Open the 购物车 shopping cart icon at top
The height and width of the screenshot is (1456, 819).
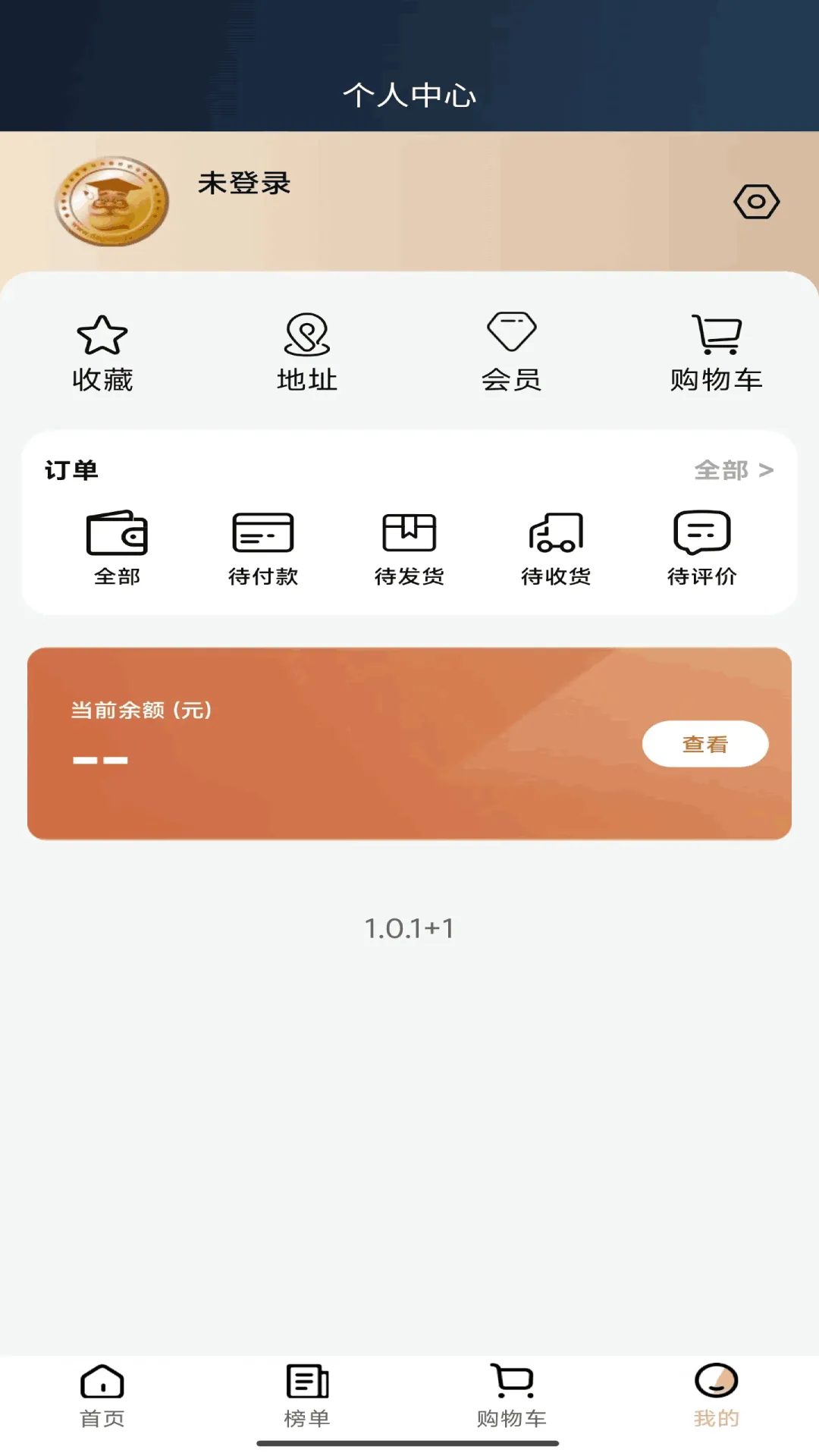point(716,334)
